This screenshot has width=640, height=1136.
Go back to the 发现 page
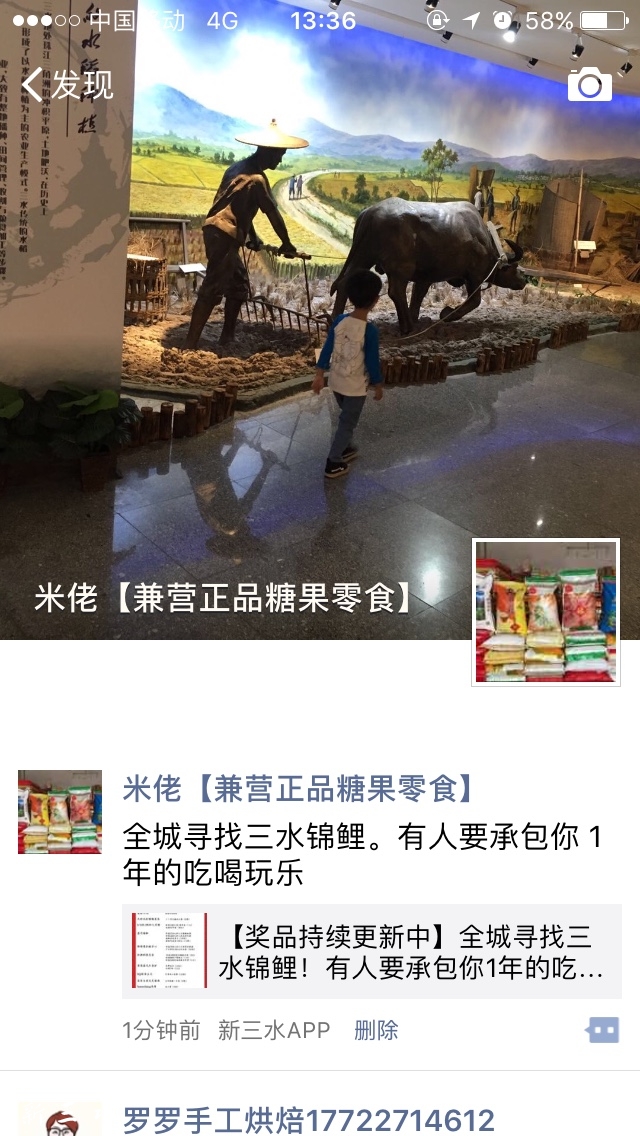click(68, 85)
